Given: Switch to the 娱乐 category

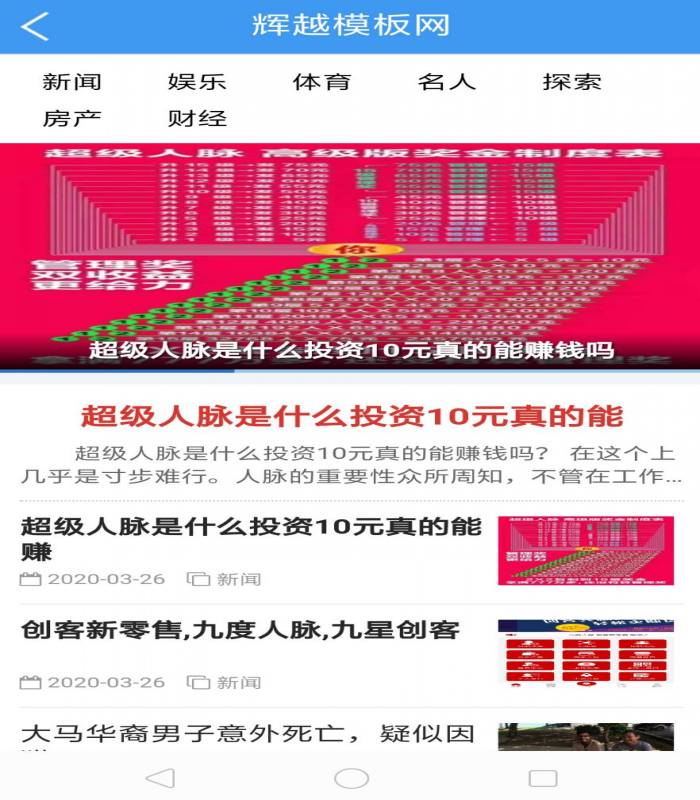Looking at the screenshot, I should 197,82.
